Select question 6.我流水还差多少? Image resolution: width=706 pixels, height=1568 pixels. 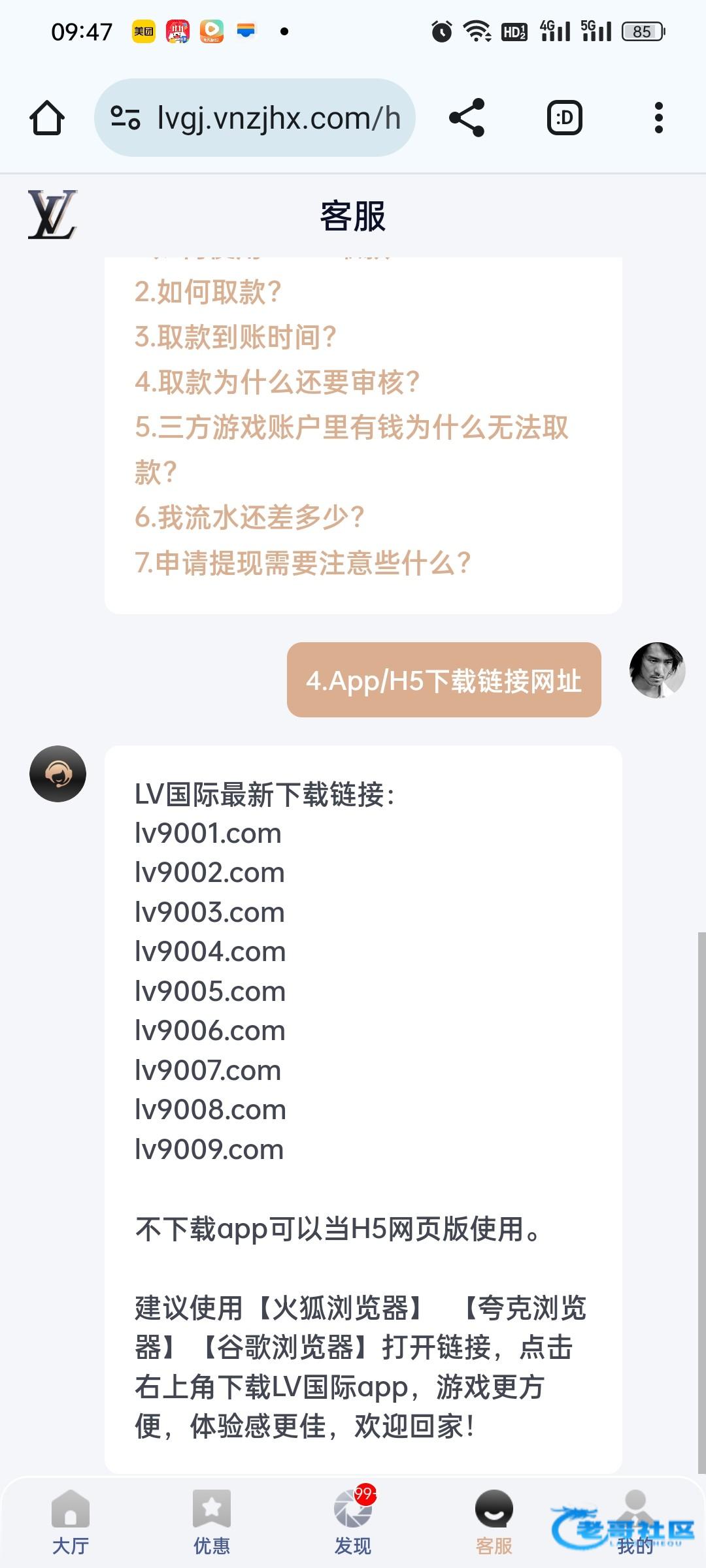(249, 517)
